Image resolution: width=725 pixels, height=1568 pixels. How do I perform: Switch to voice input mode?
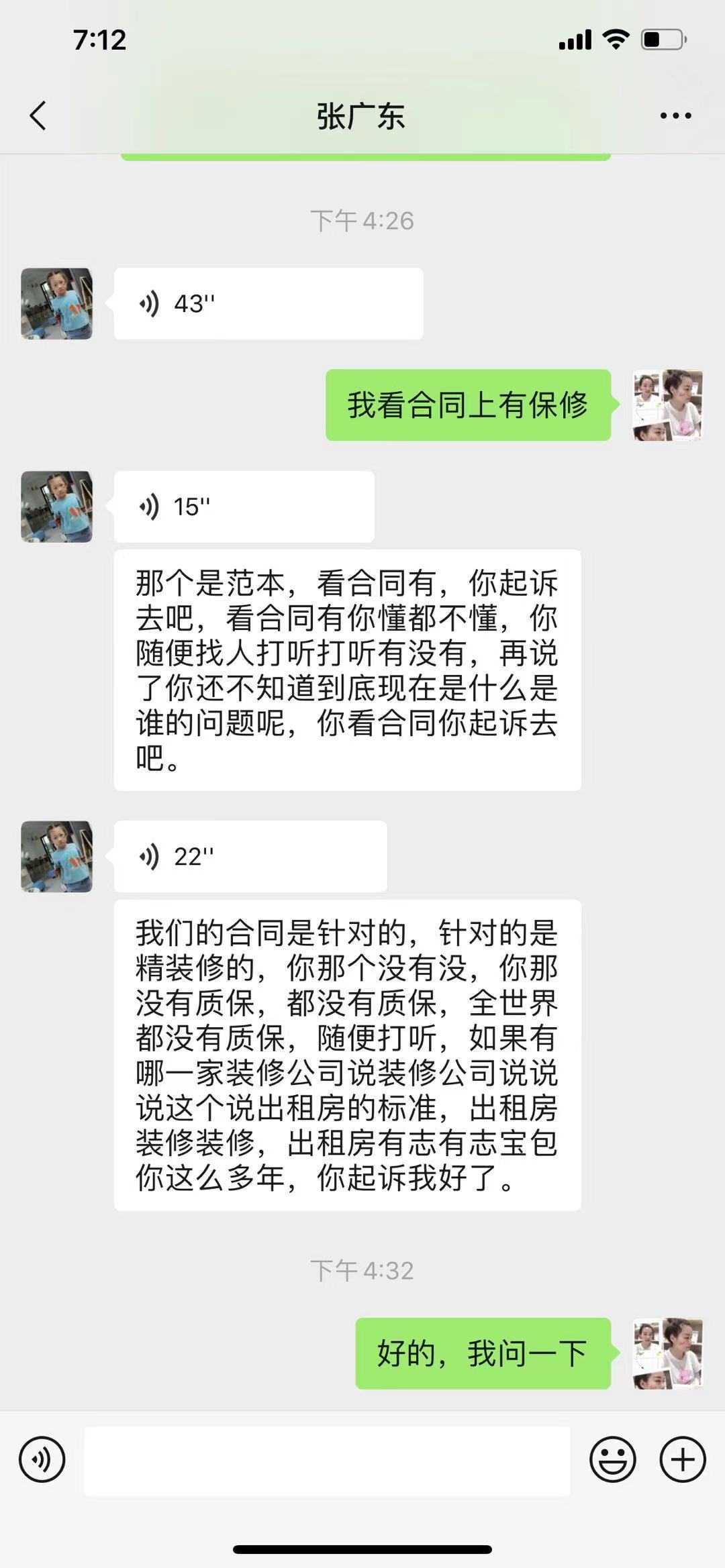(42, 1459)
